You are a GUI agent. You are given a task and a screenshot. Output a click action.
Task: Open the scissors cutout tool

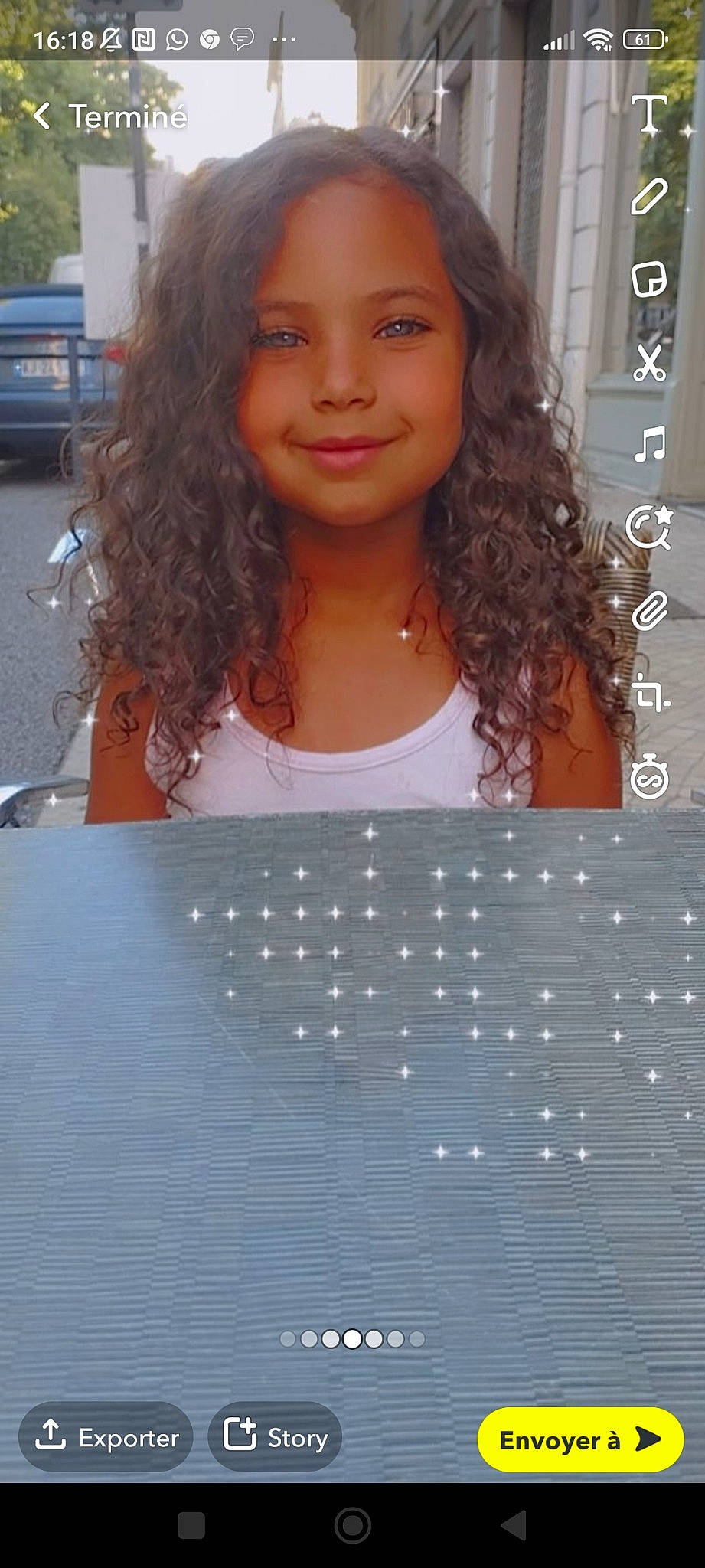click(x=649, y=362)
